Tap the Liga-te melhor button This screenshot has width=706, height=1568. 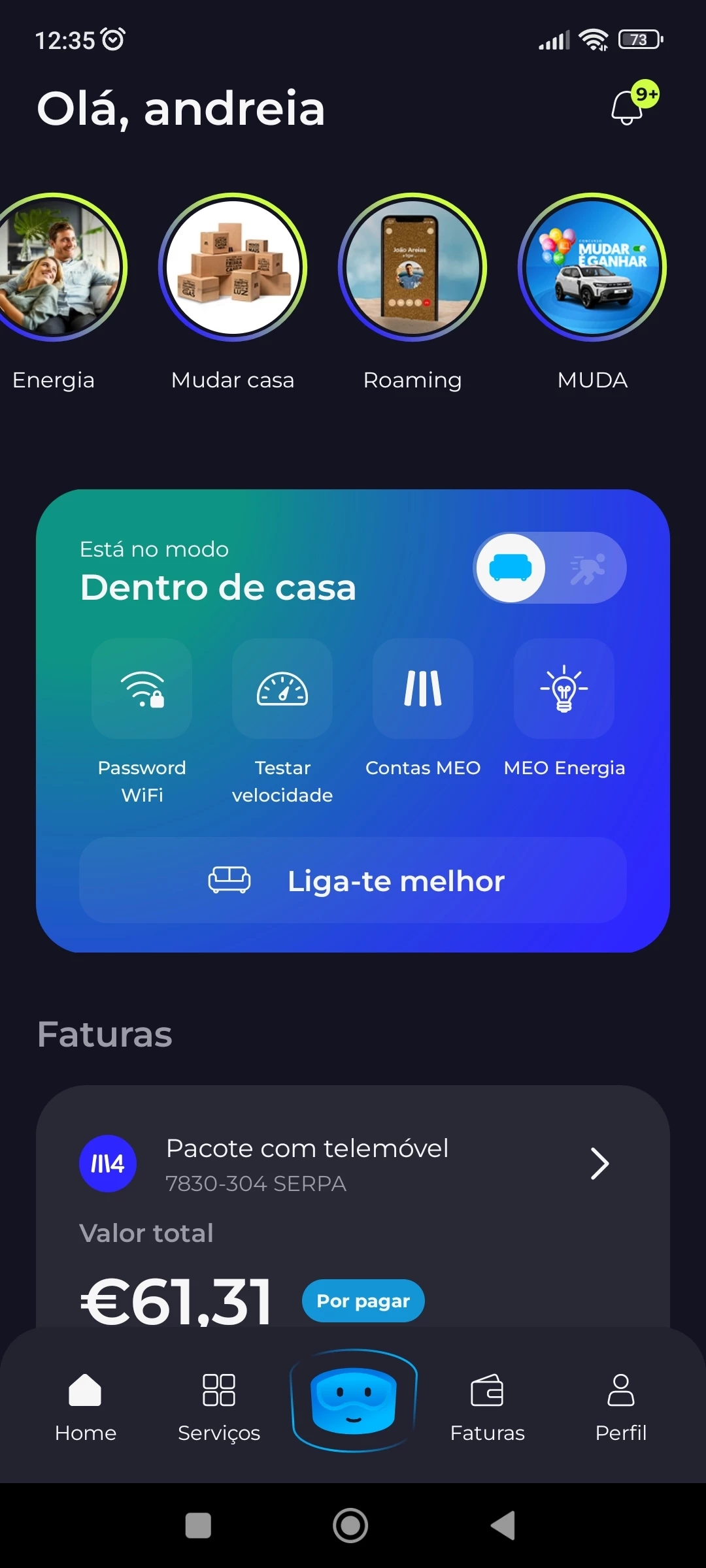tap(353, 880)
